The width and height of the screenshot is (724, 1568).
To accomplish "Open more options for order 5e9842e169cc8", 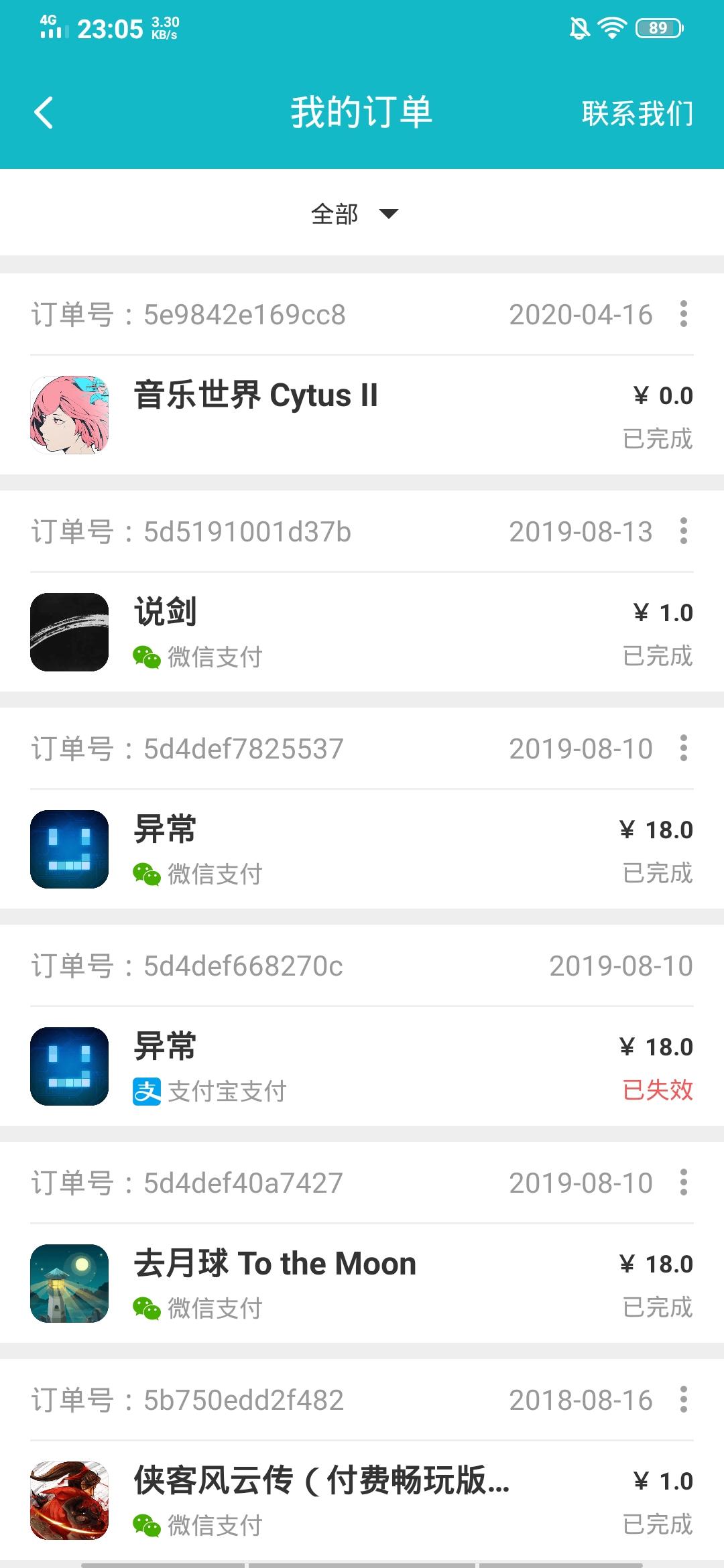I will pos(683,314).
